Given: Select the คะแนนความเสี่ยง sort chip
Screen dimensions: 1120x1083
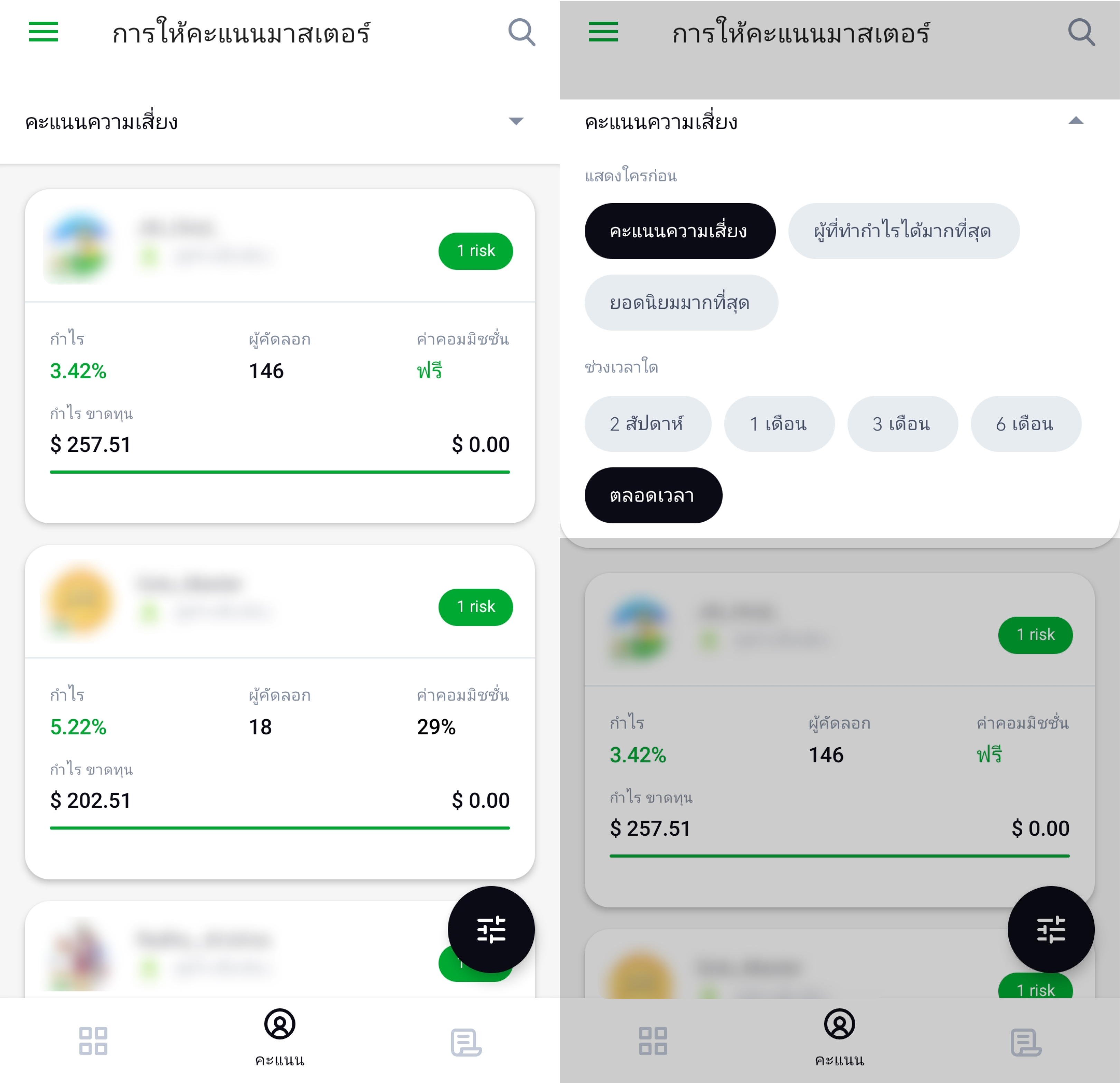Looking at the screenshot, I should coord(679,231).
